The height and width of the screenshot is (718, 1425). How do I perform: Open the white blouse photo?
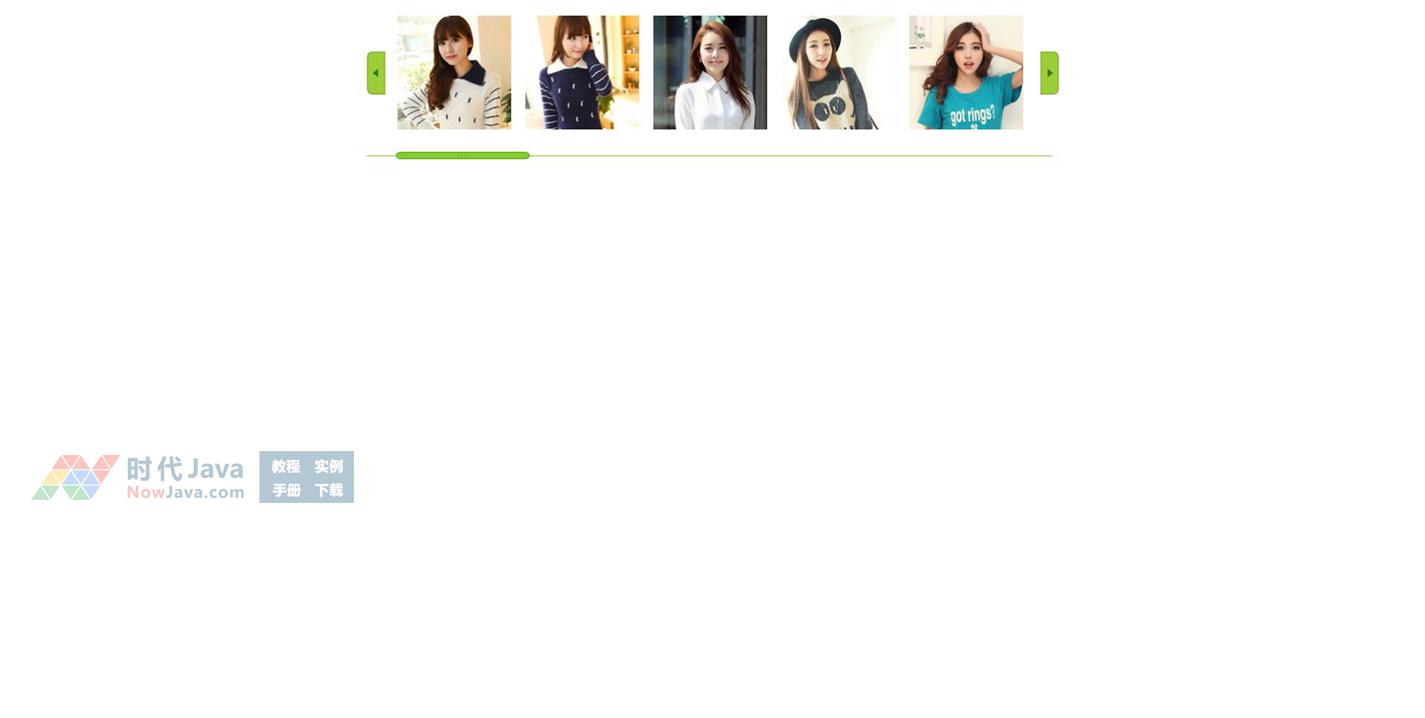(x=710, y=72)
